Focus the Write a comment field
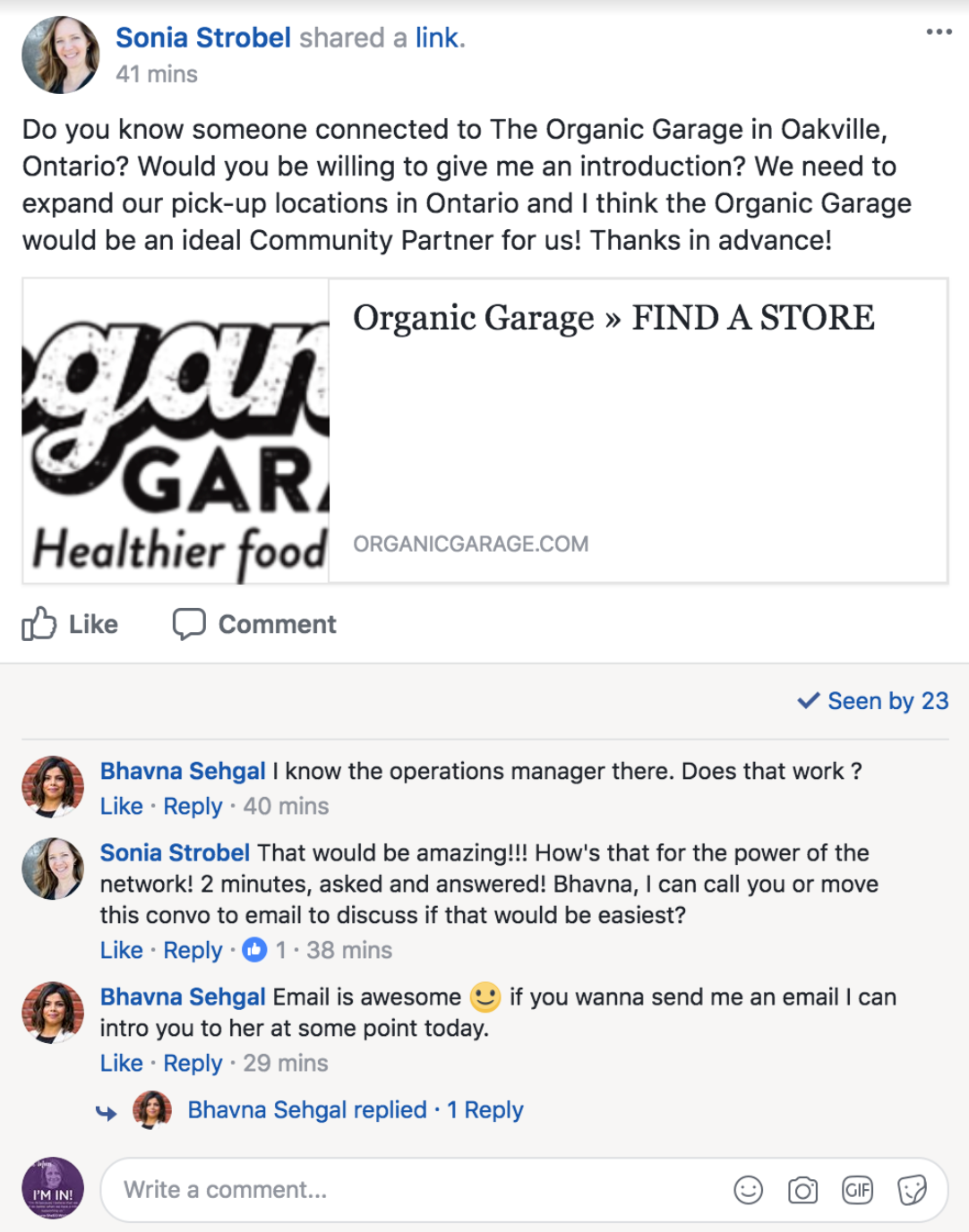969x1232 pixels. pyautogui.click(x=412, y=1190)
